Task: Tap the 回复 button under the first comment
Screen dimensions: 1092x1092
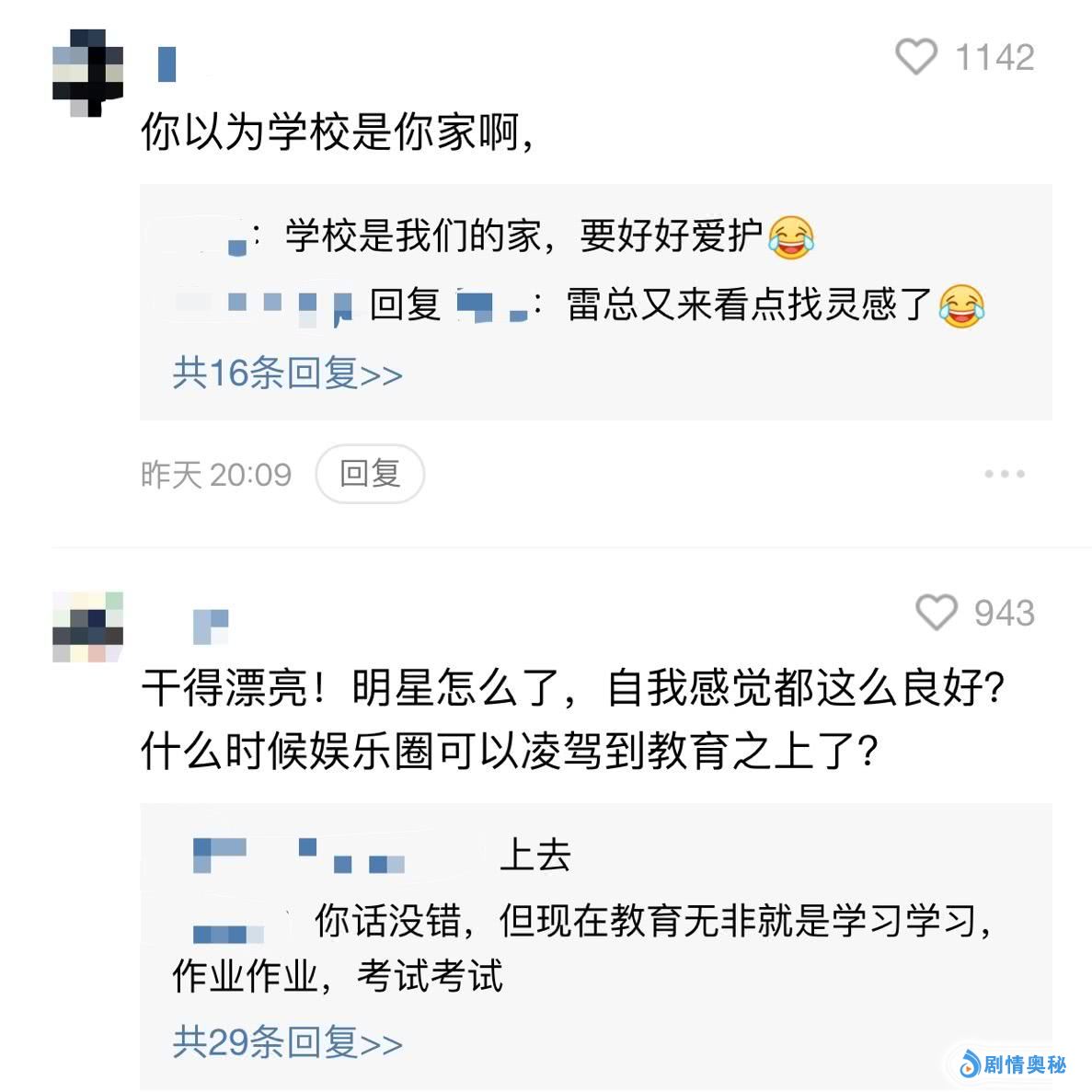Action: (x=370, y=474)
